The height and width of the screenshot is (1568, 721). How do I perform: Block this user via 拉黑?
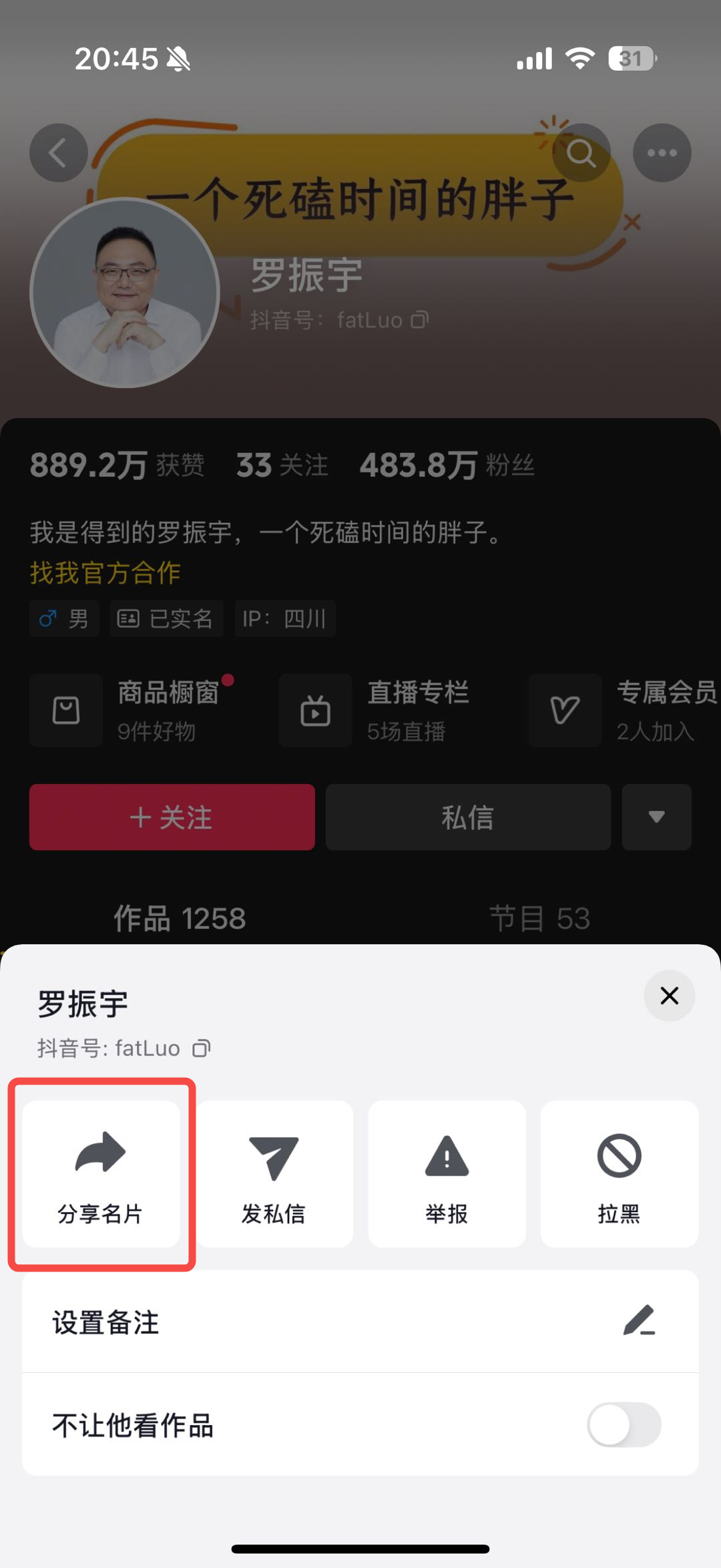tap(619, 1174)
